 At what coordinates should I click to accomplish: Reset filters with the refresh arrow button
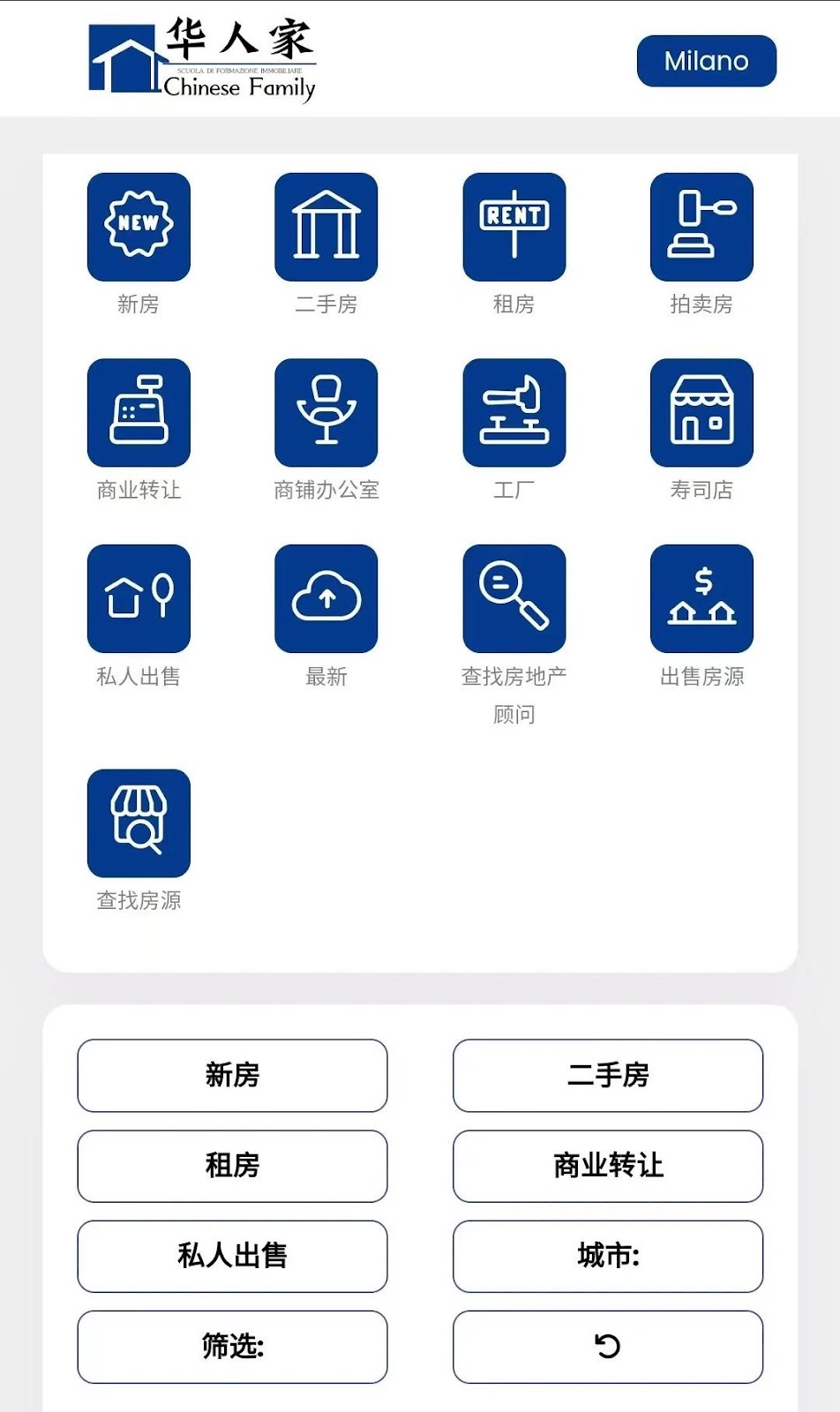pyautogui.click(x=608, y=1347)
